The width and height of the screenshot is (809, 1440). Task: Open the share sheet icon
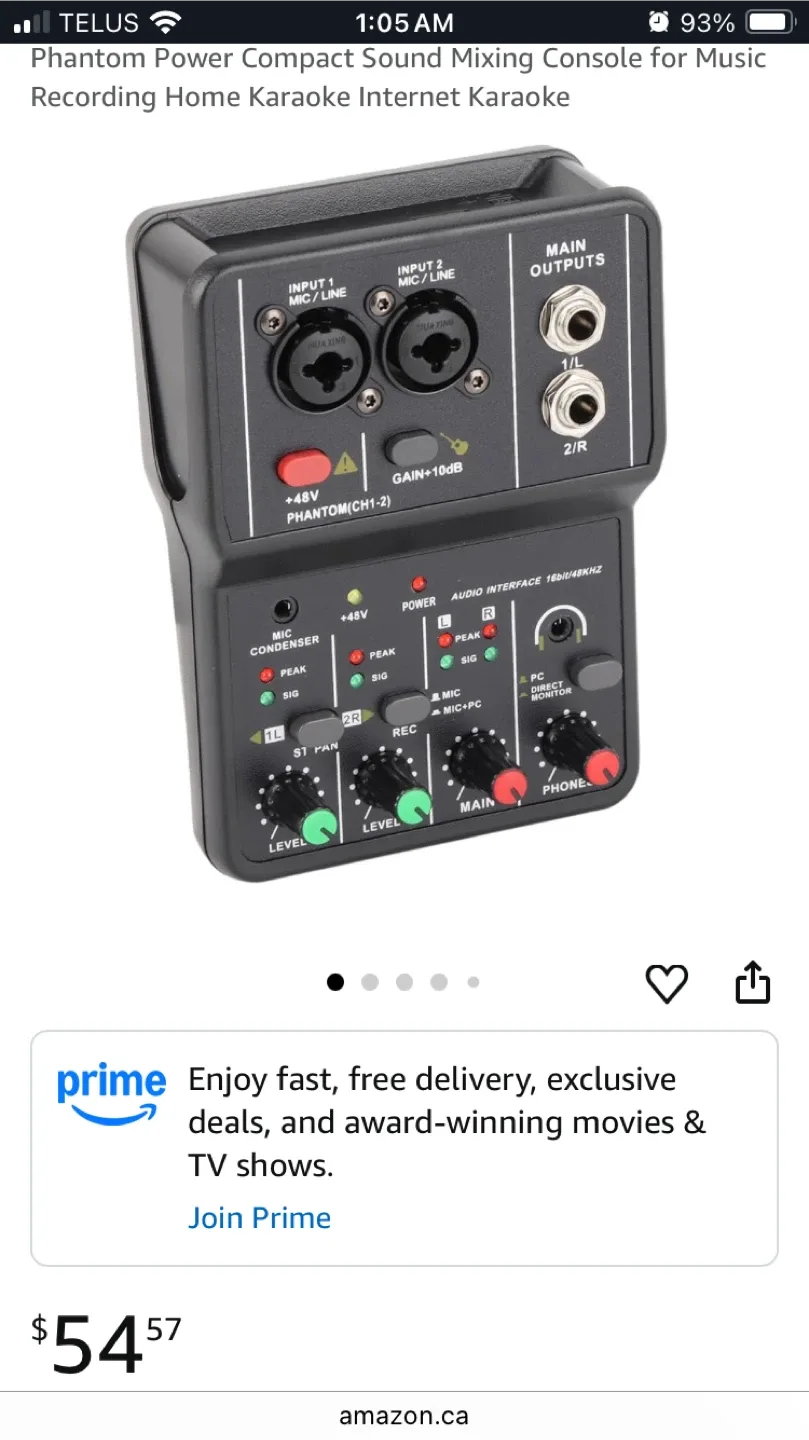[752, 982]
